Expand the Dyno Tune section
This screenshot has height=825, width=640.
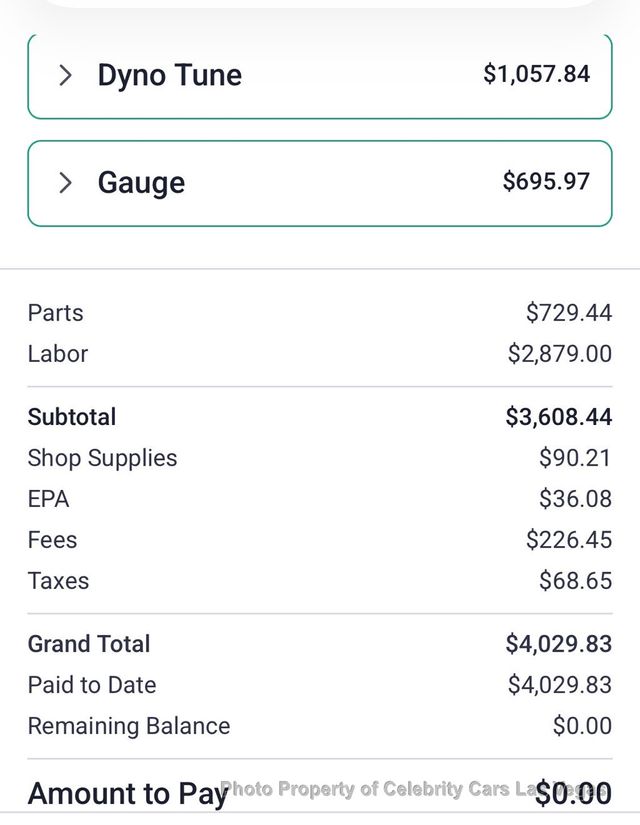coord(66,75)
